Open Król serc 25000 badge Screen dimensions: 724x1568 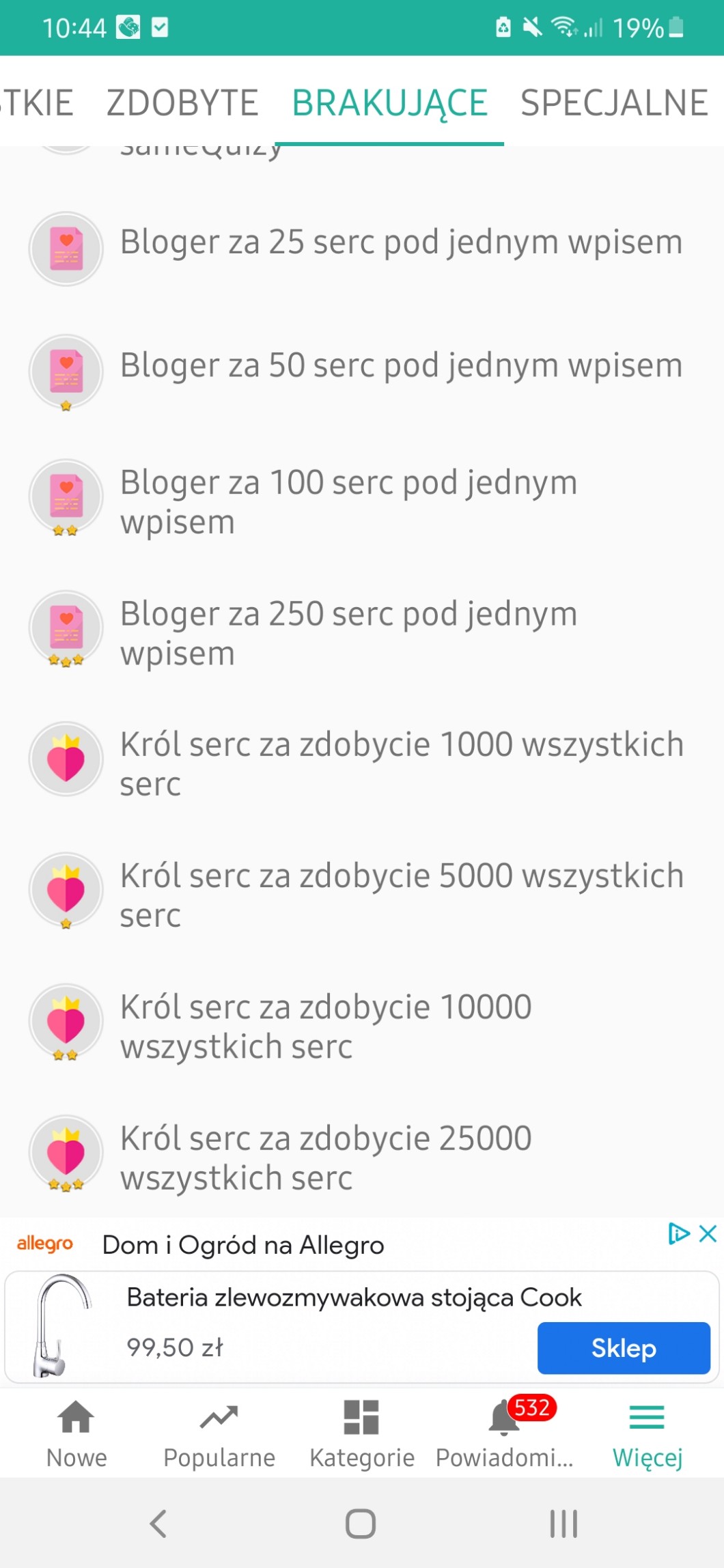coord(326,1157)
